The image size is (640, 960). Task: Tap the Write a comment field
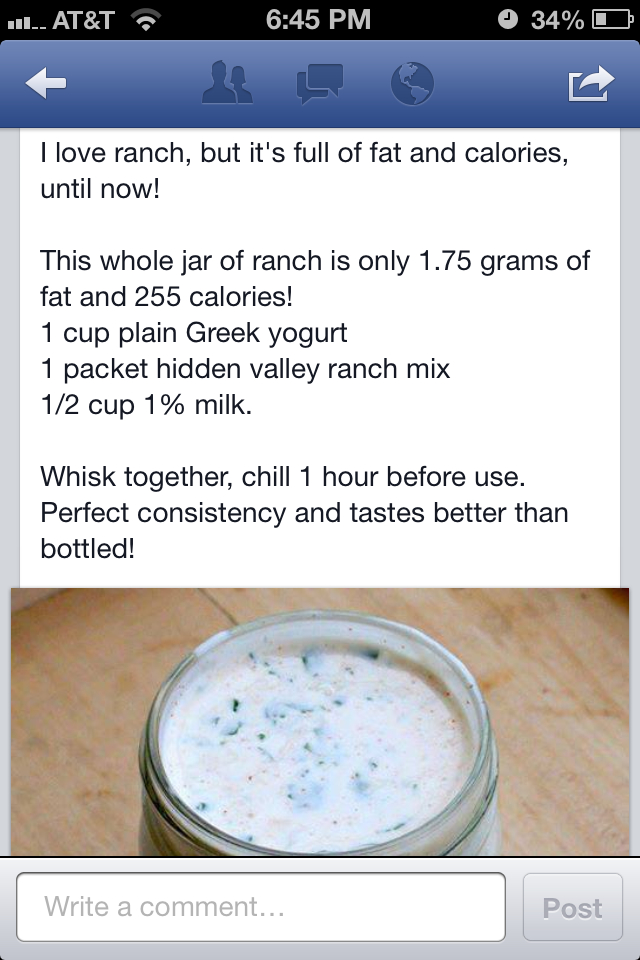coord(261,907)
